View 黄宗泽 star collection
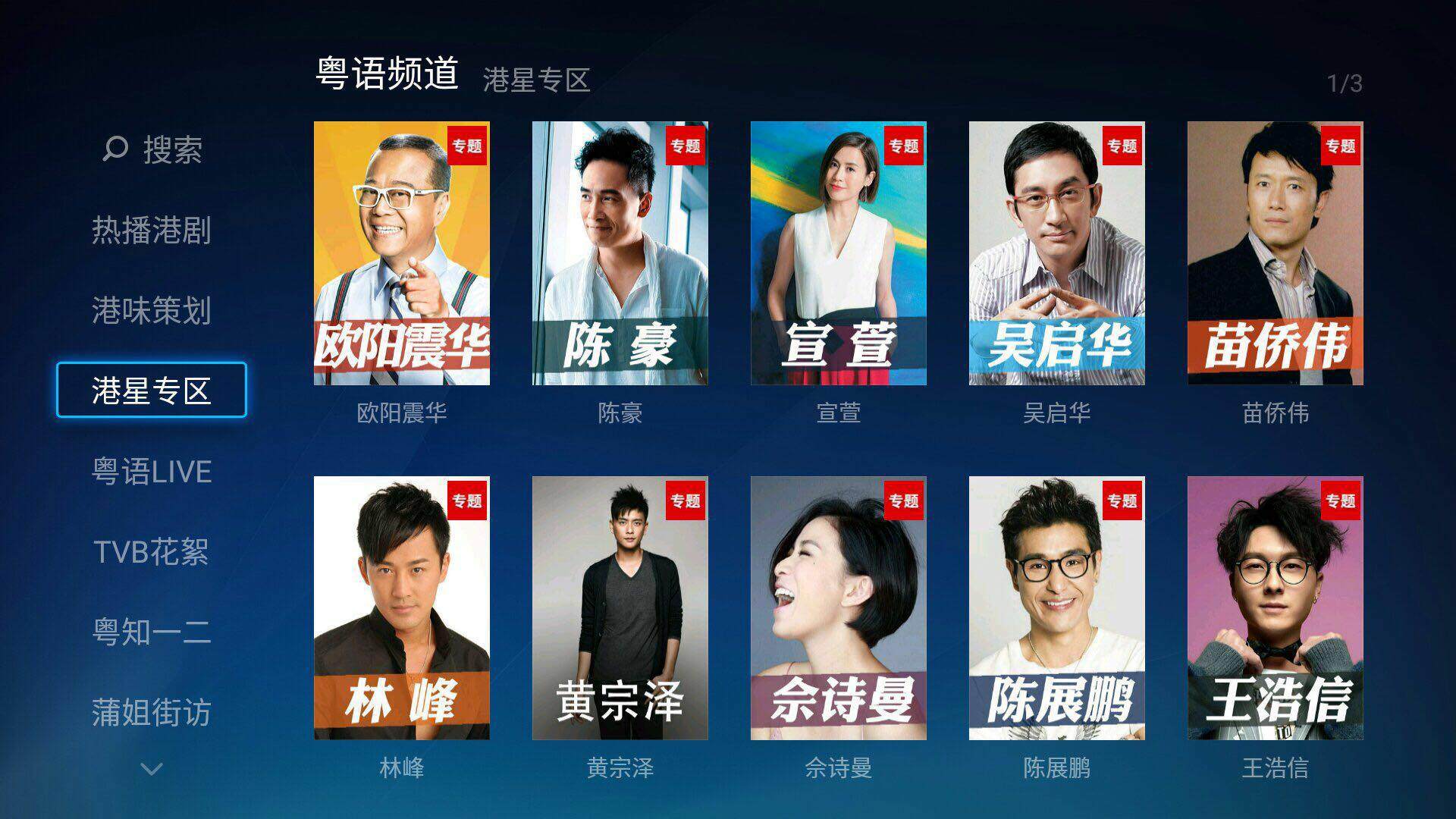1456x819 pixels. point(620,607)
